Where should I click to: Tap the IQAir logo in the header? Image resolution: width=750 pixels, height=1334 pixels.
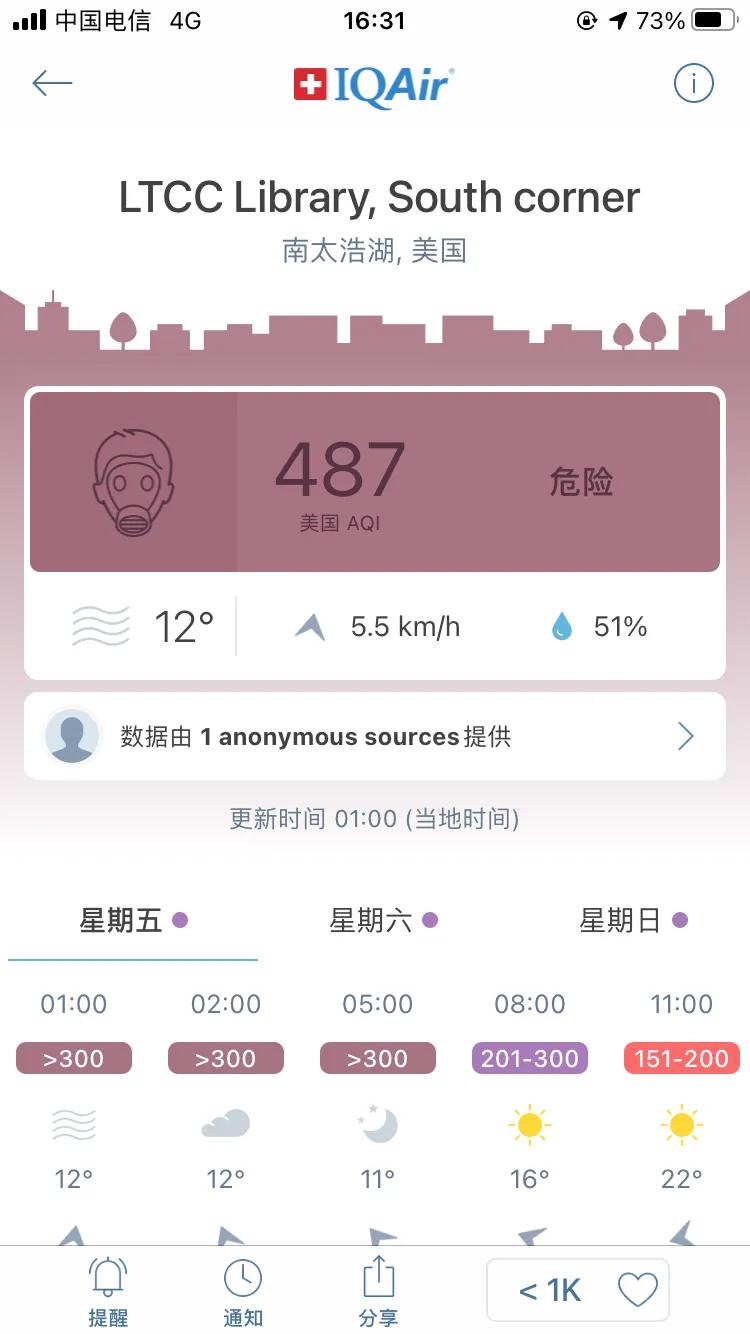pyautogui.click(x=374, y=86)
